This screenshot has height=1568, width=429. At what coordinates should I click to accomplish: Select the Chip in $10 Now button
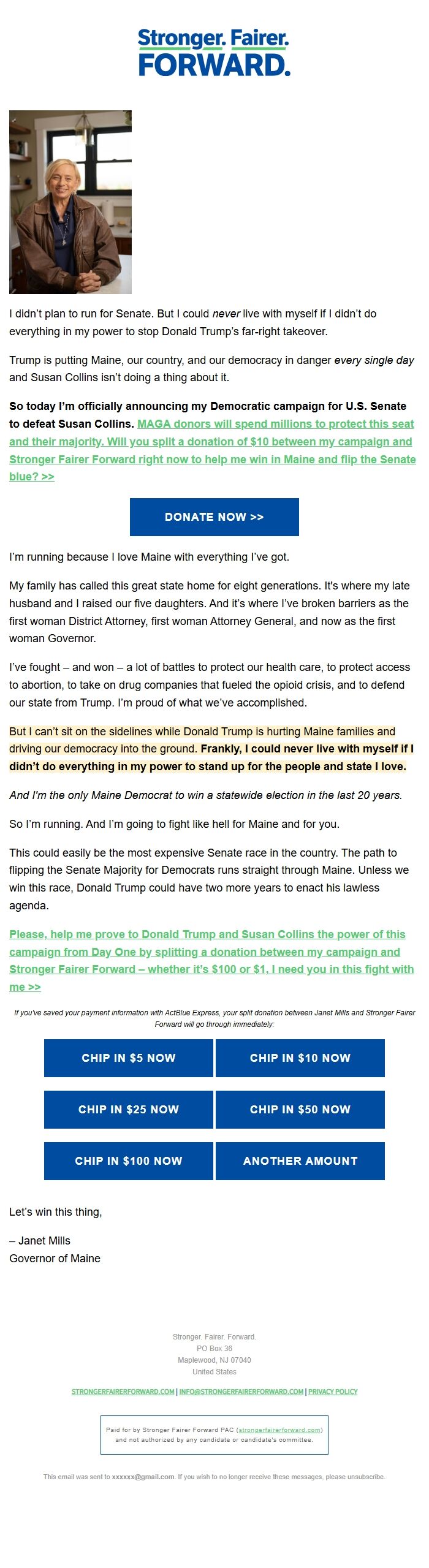(300, 1058)
